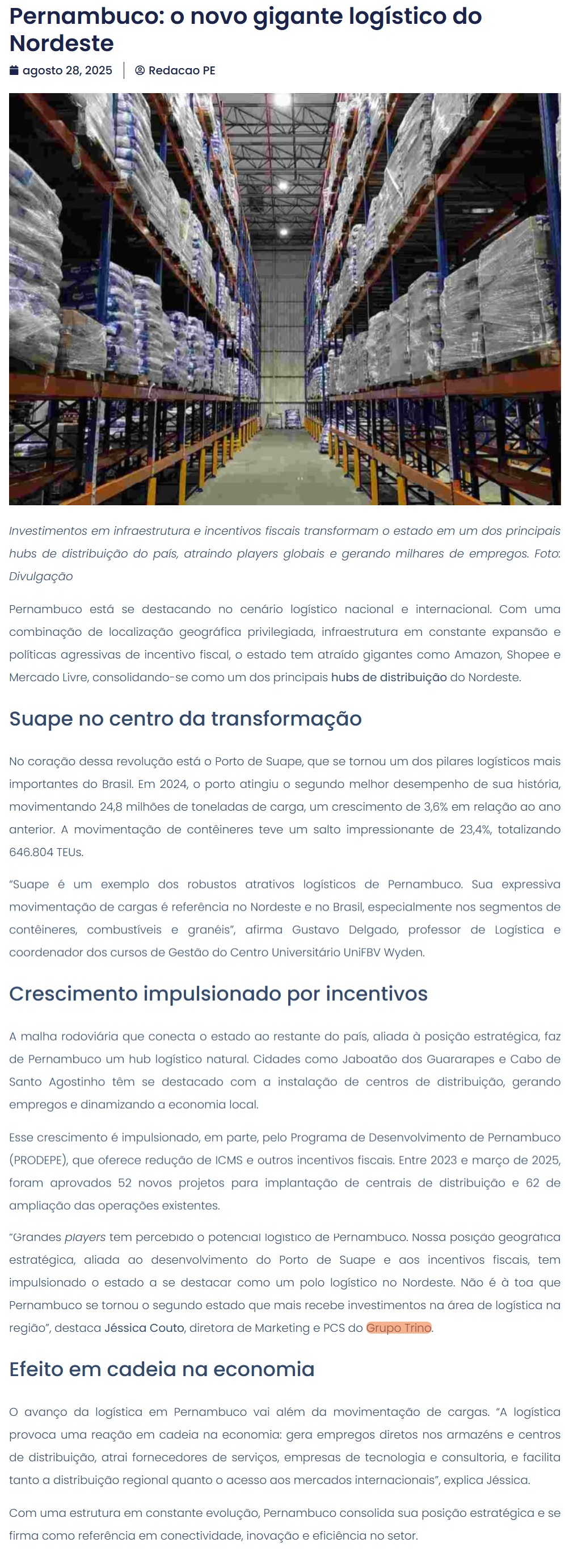Screen dimensions: 565x1568
Task: Open the Grupo Trino highlighted link
Action: tap(398, 1327)
